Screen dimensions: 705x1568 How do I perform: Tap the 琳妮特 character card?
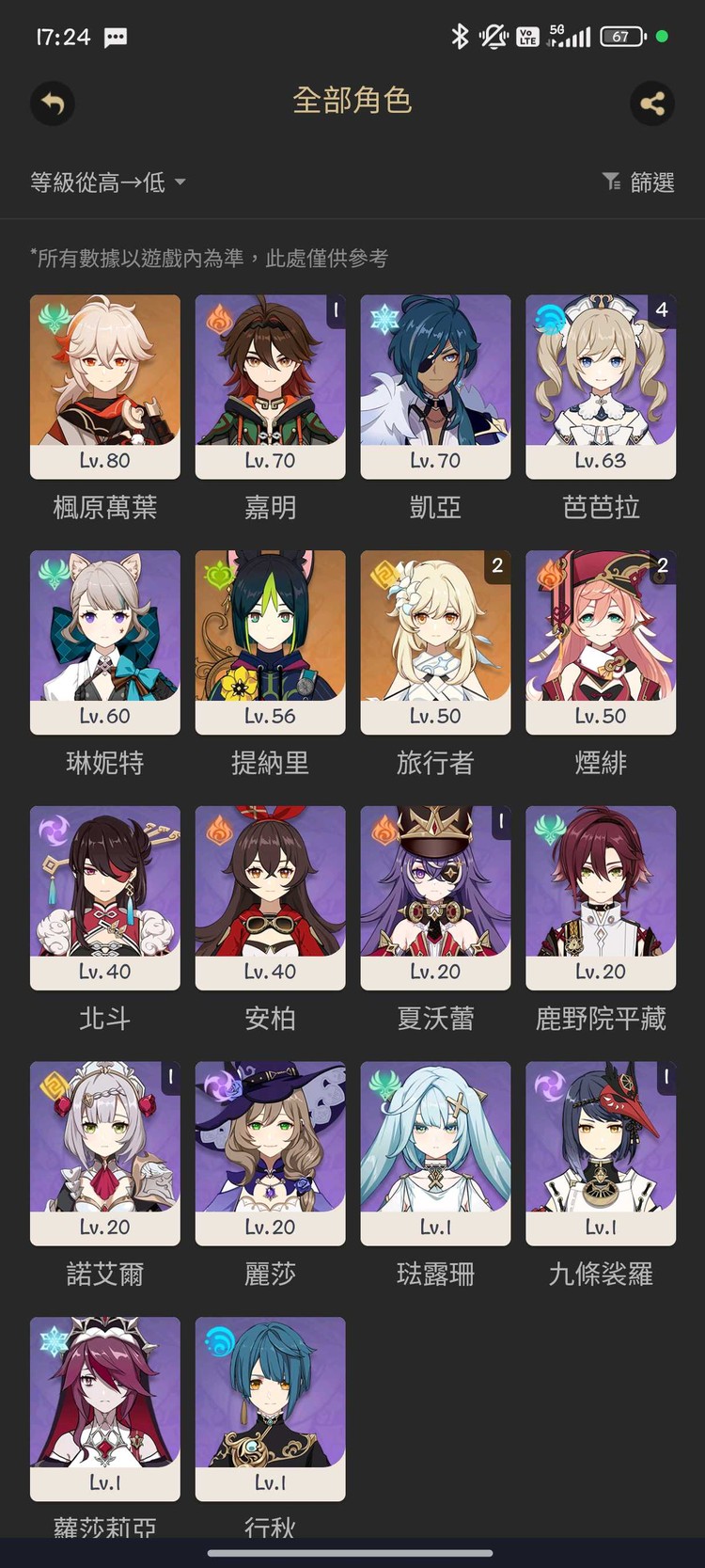(105, 641)
